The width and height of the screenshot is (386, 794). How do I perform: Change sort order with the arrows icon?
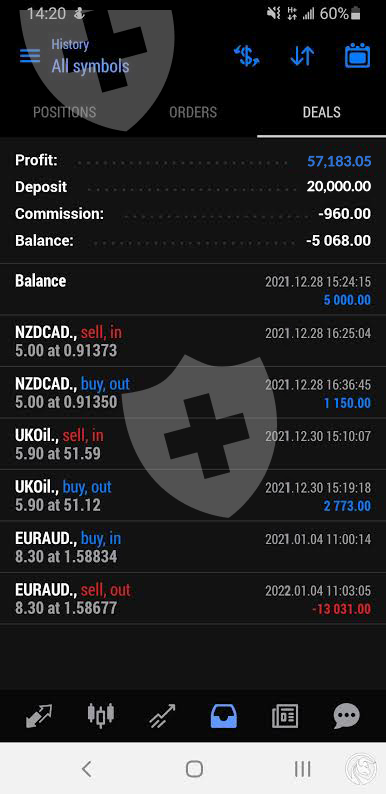coord(302,56)
